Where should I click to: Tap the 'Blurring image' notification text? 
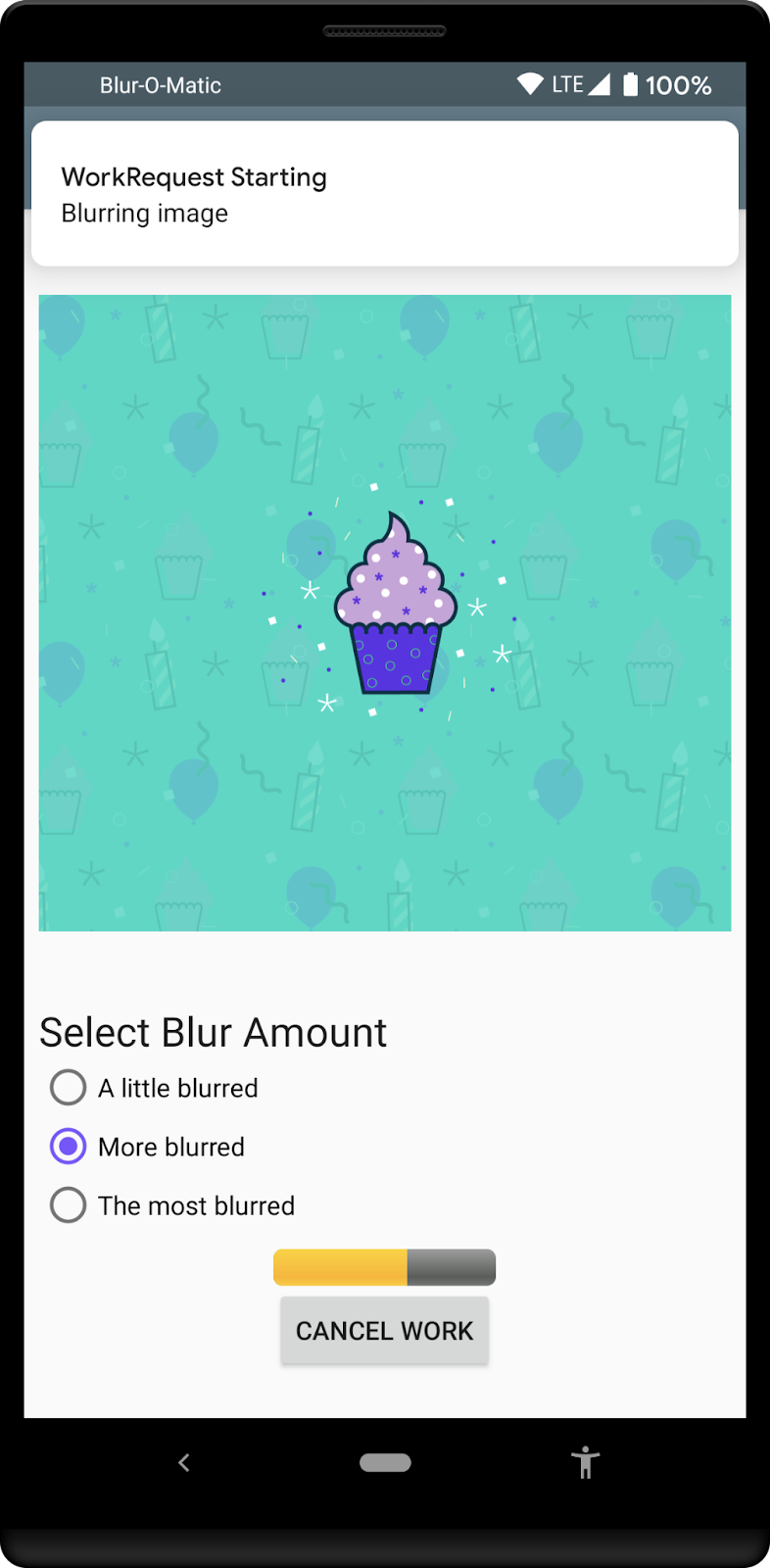point(144,213)
